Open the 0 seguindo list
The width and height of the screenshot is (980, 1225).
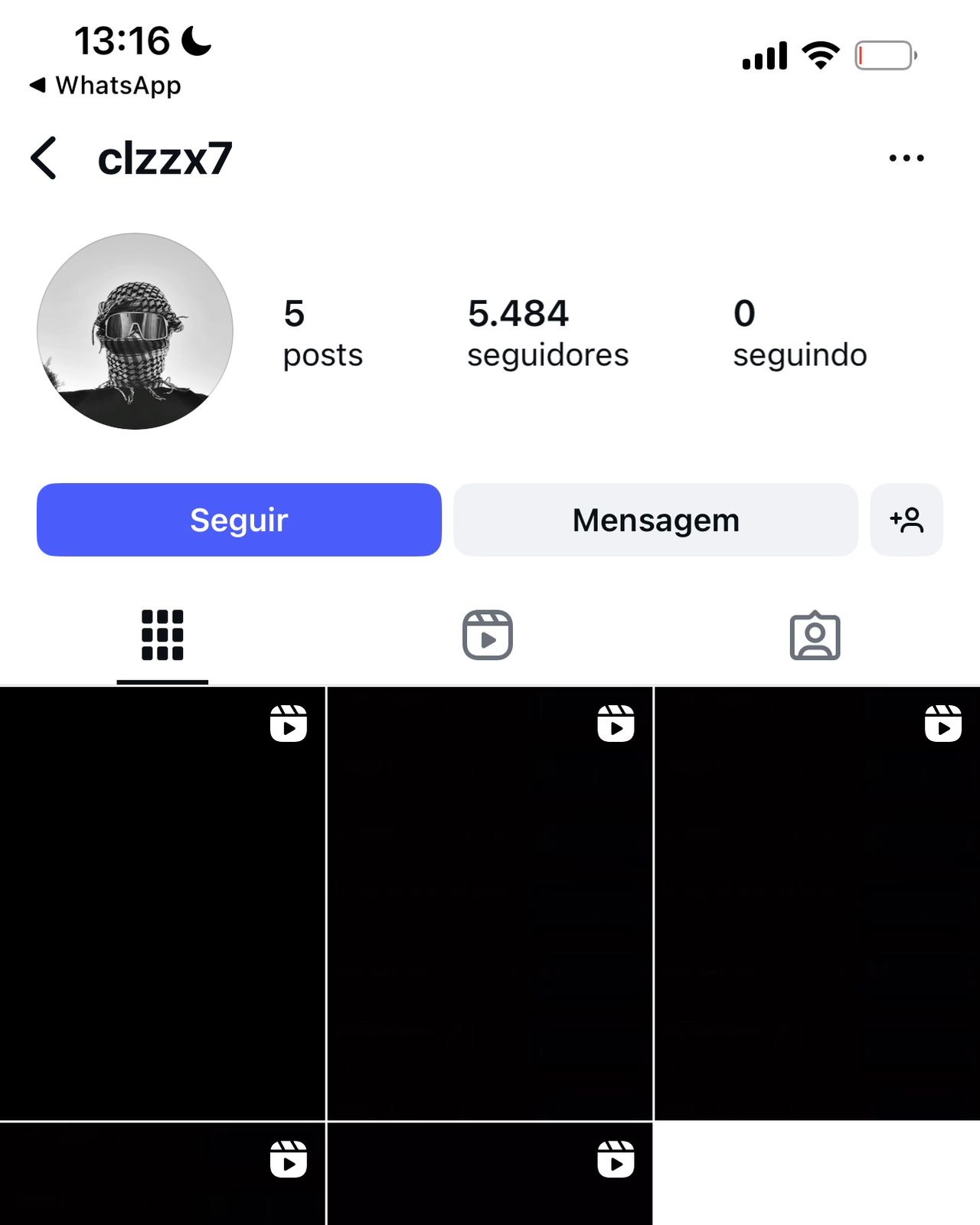coord(799,334)
